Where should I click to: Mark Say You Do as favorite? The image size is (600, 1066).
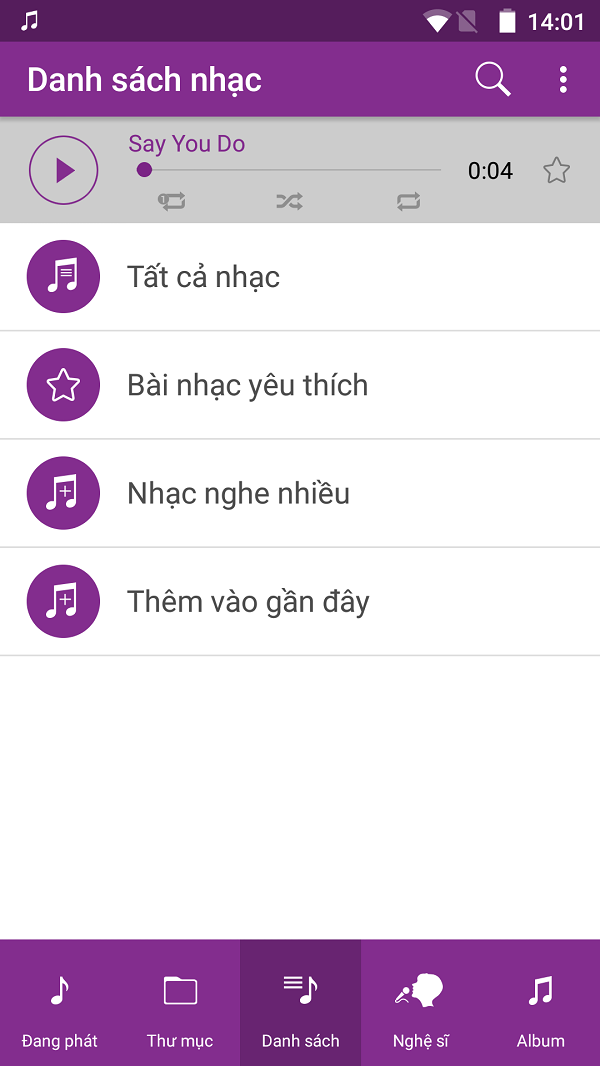tap(556, 171)
